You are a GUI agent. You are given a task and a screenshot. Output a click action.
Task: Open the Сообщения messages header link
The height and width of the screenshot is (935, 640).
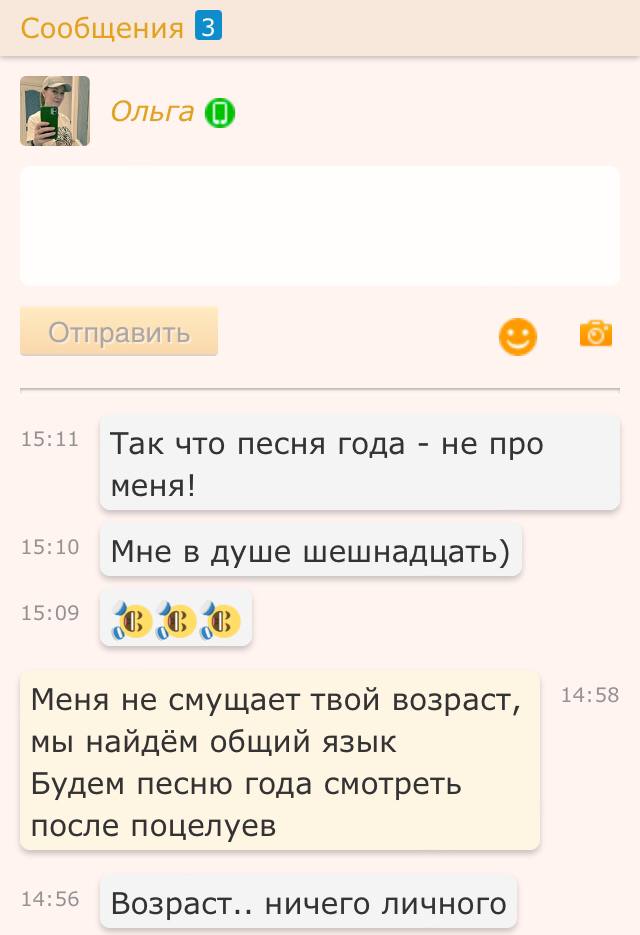pos(102,27)
